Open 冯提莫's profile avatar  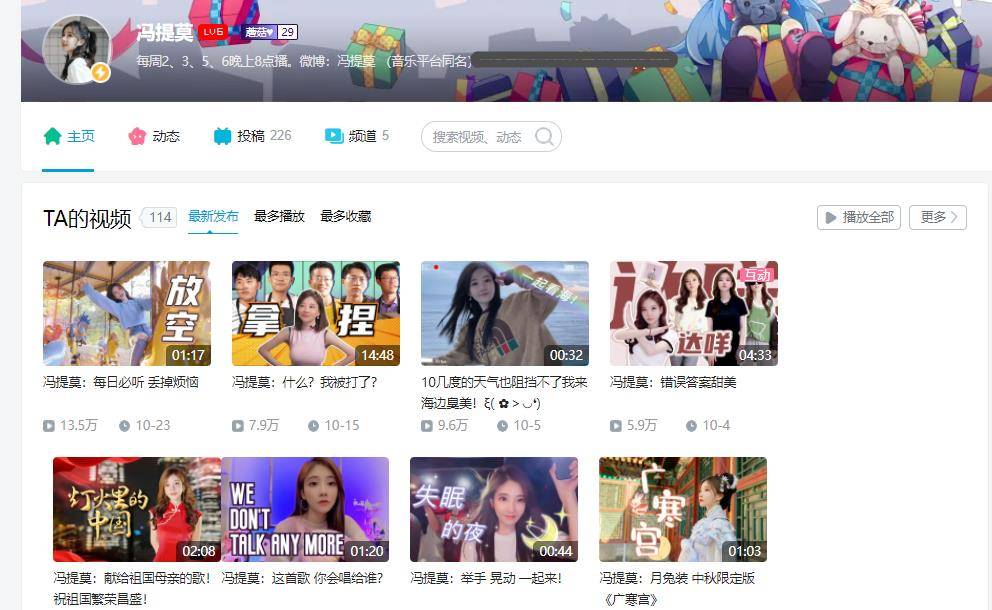coord(76,50)
